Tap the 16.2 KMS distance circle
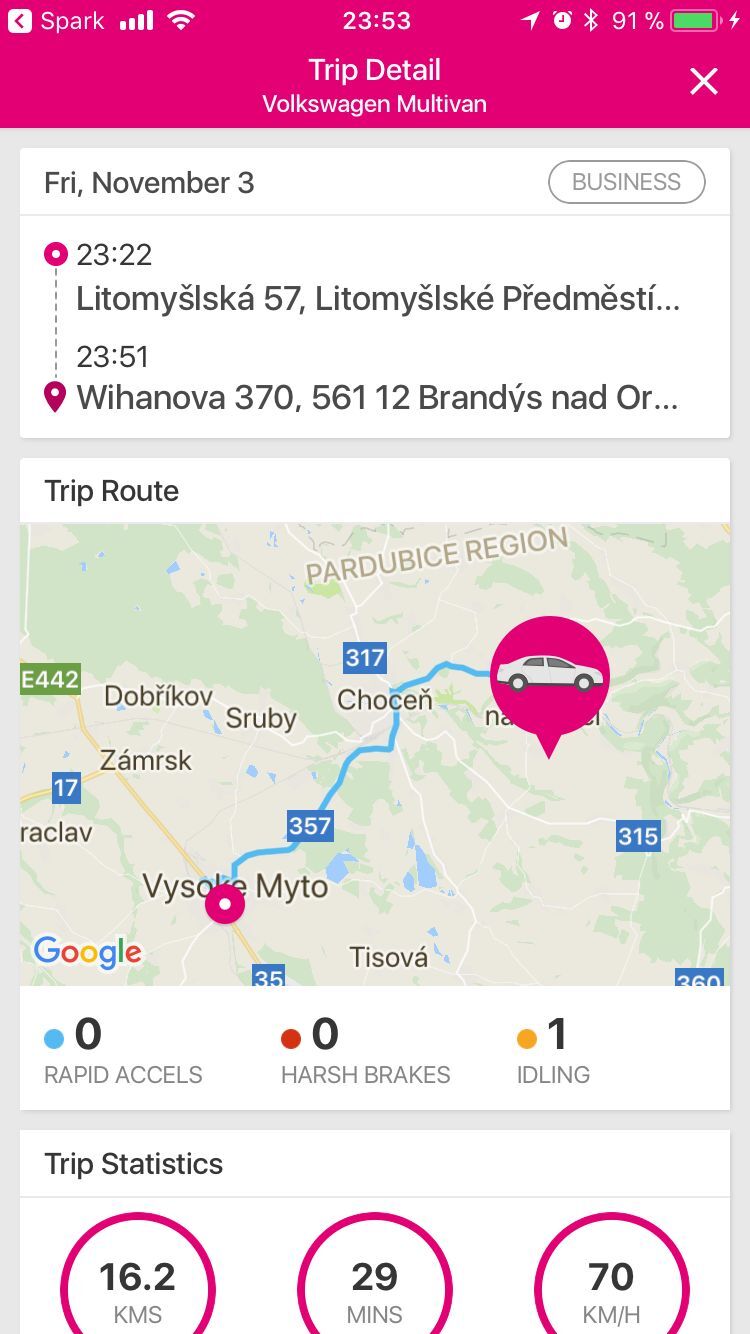This screenshot has width=750, height=1334. coord(137,1281)
